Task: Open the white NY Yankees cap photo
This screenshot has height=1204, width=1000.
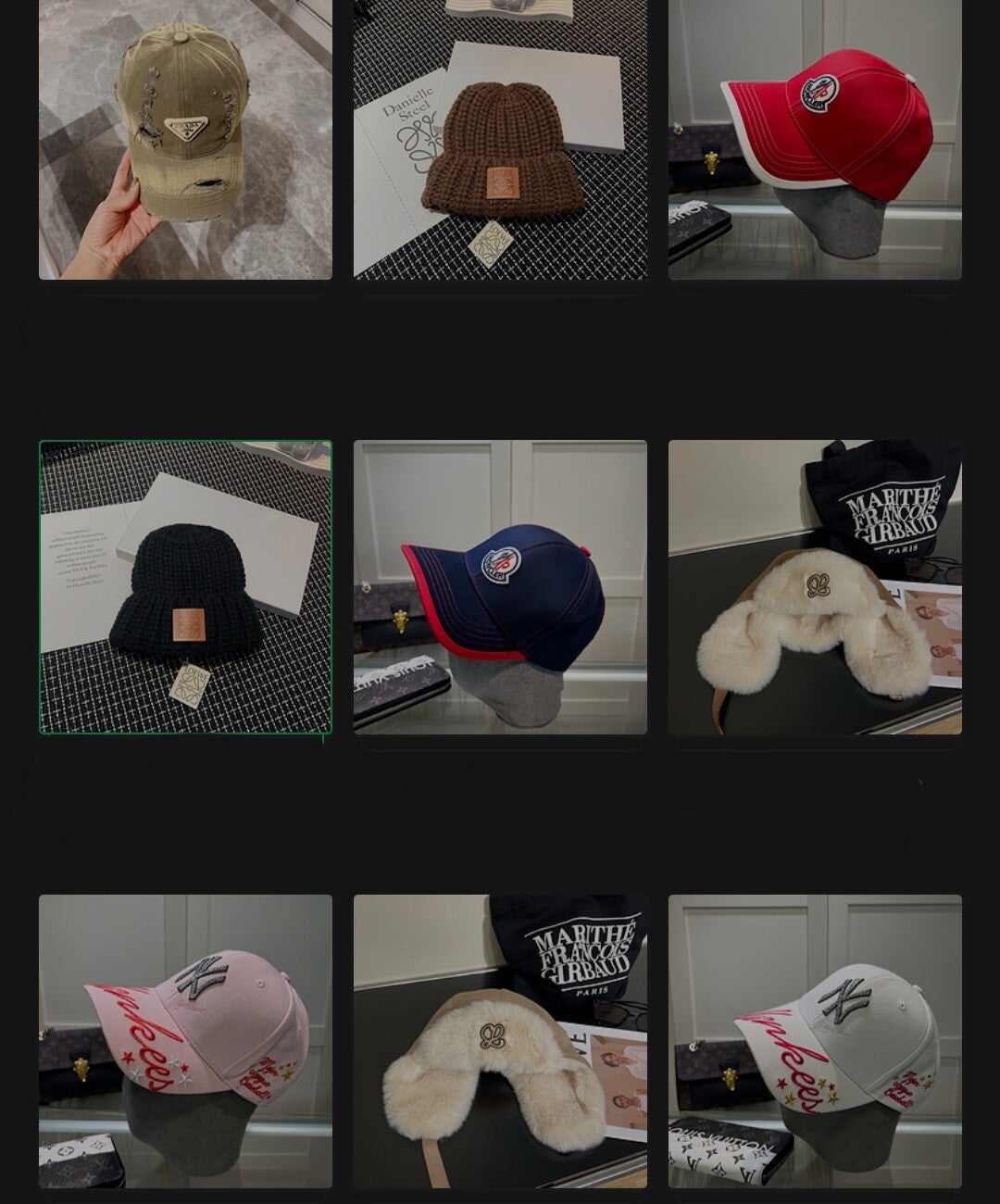Action: [815, 1041]
